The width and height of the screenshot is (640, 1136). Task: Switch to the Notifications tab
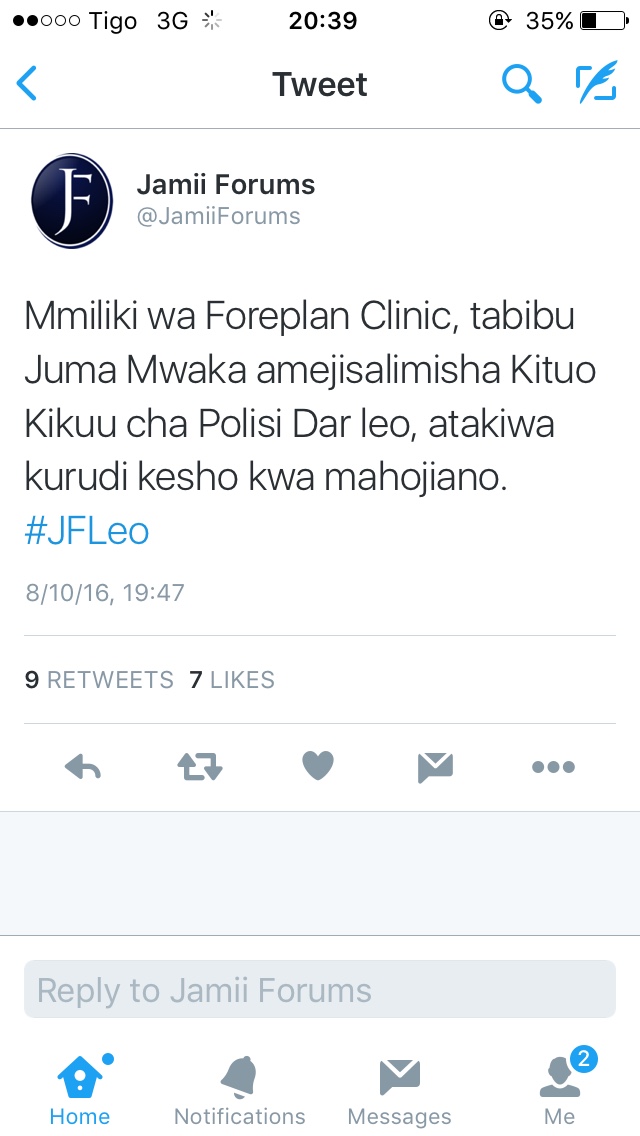[240, 1088]
